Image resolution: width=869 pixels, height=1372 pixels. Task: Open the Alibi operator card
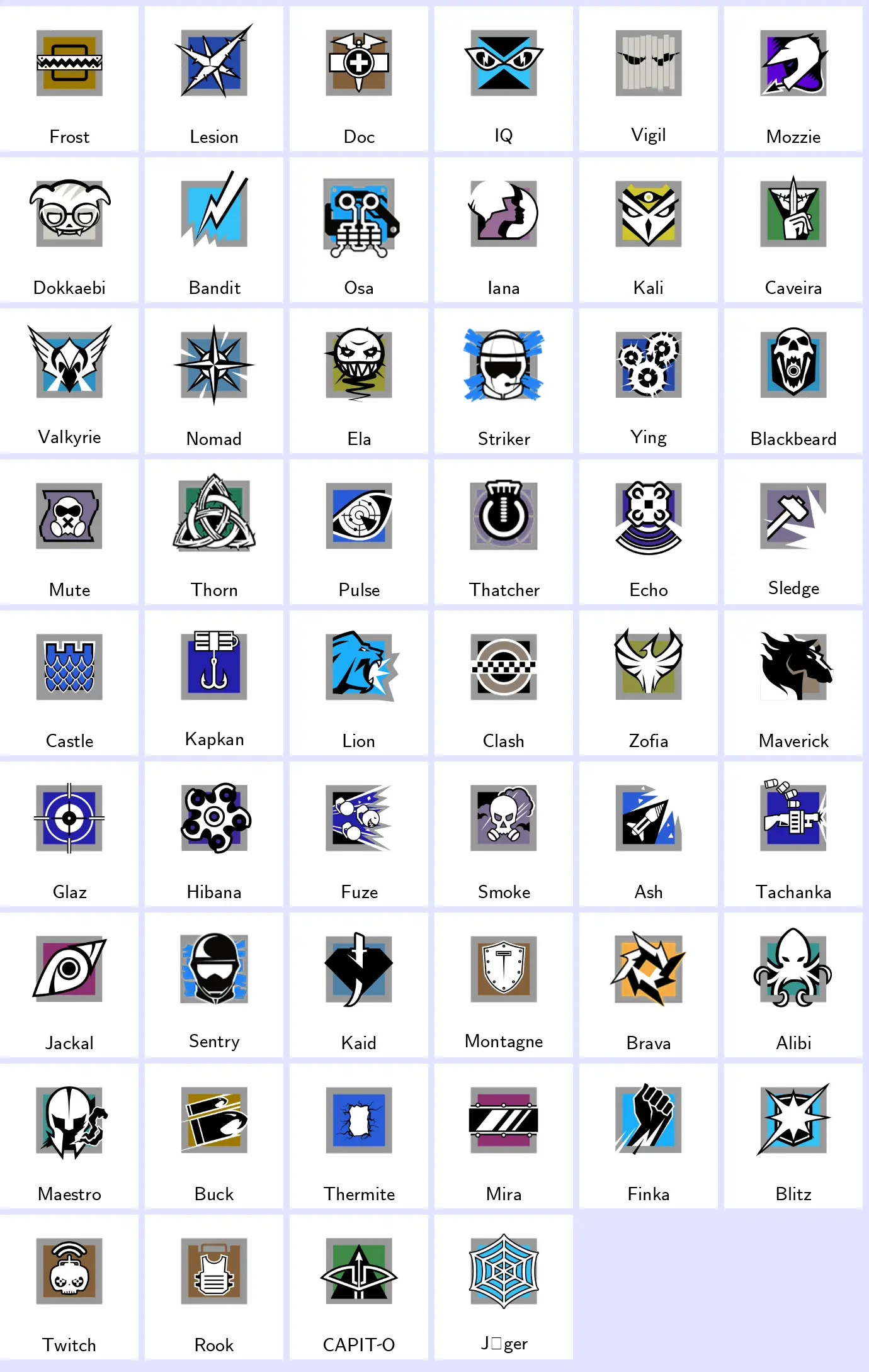[x=793, y=985]
